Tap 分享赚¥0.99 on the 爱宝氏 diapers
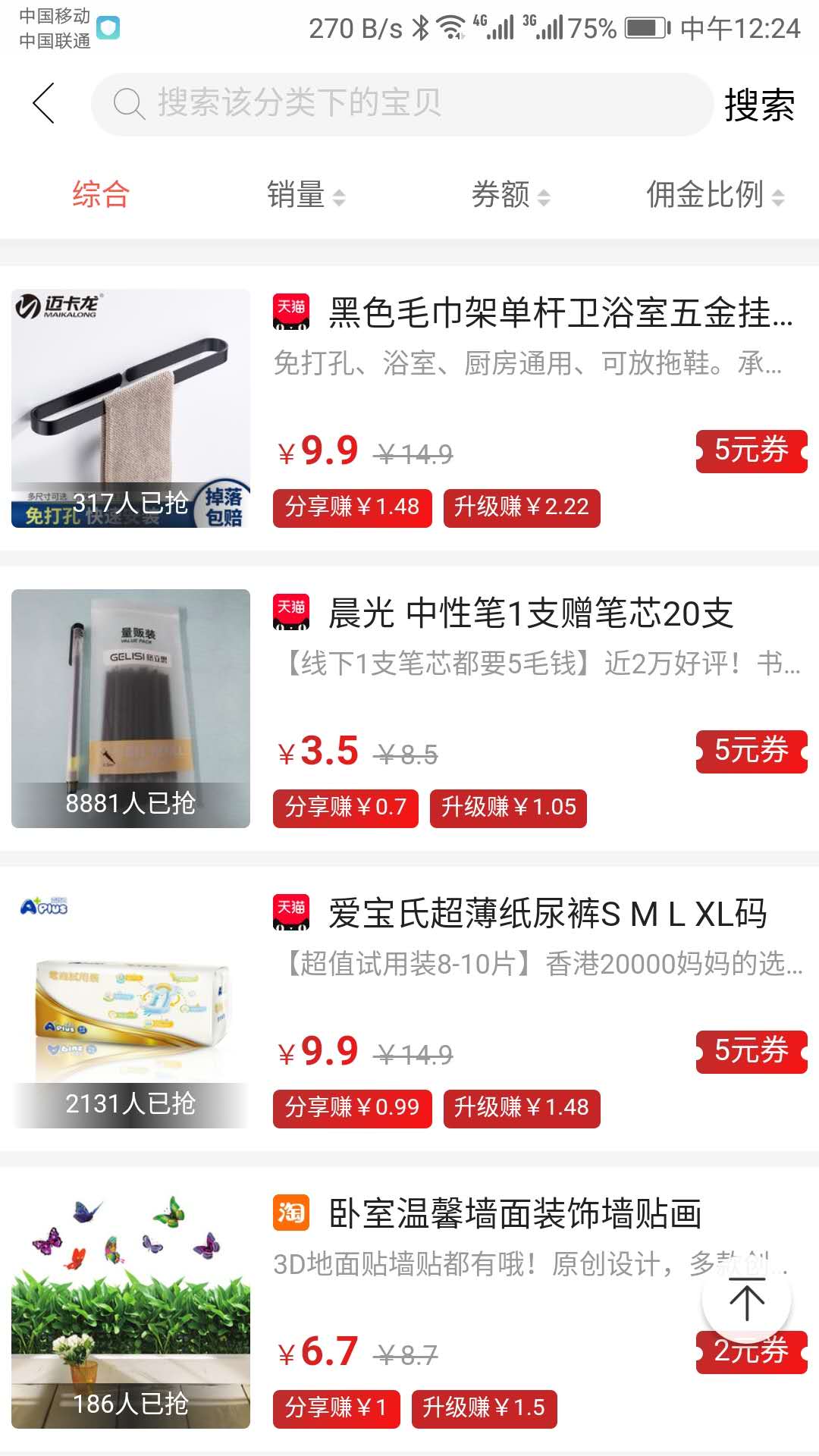 [x=352, y=1108]
